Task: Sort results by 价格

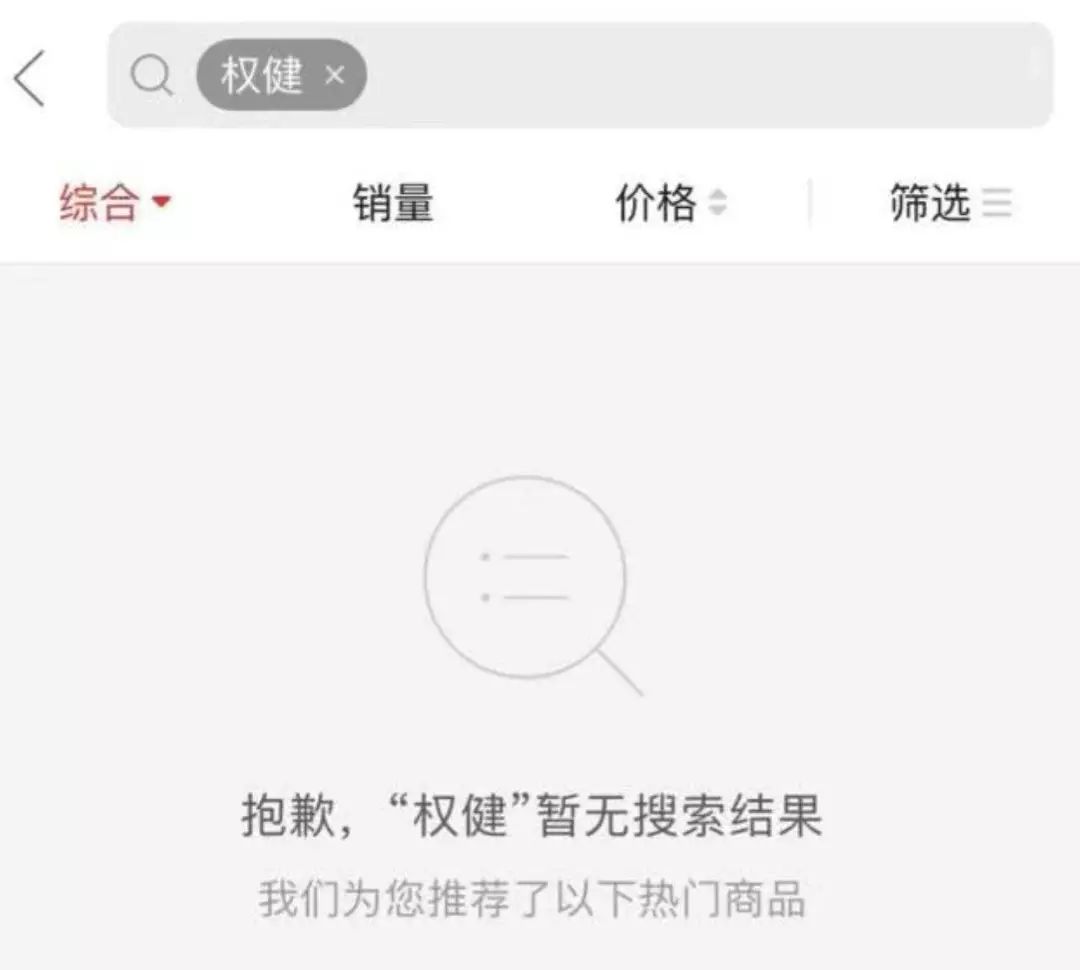Action: [x=670, y=204]
